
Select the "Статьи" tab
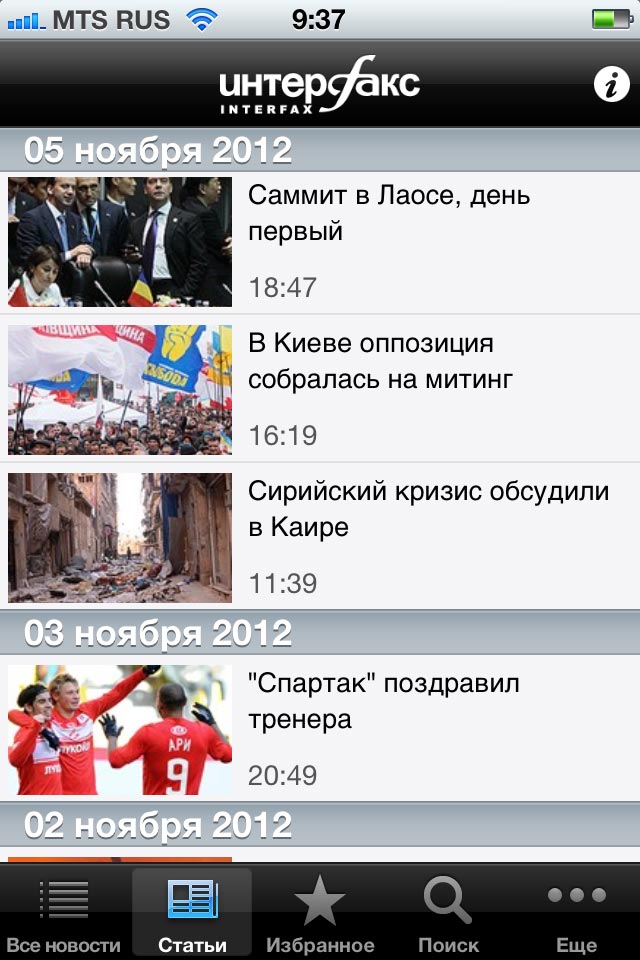pyautogui.click(x=192, y=912)
